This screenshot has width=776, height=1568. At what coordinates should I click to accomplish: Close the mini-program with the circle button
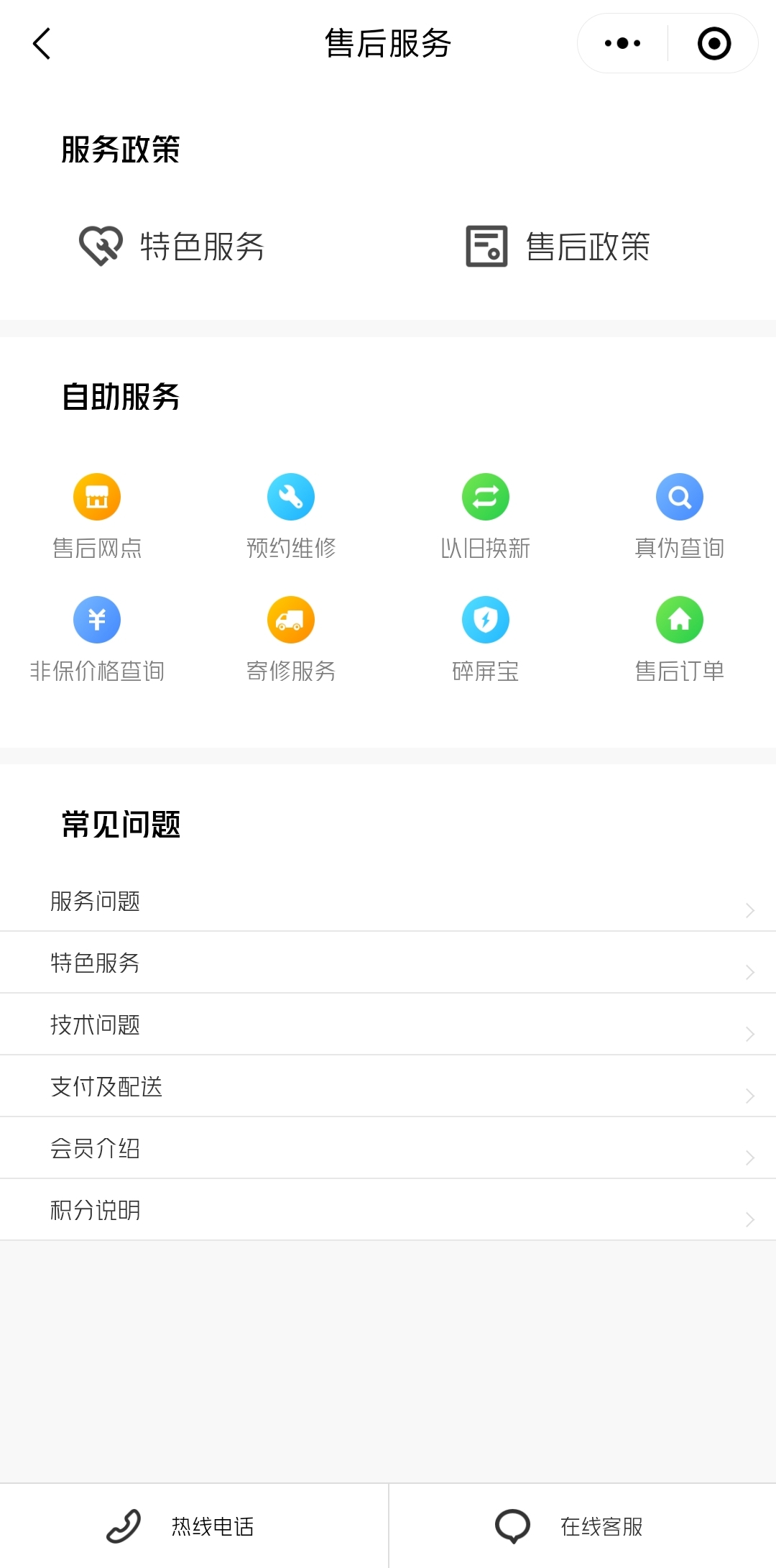pos(713,44)
